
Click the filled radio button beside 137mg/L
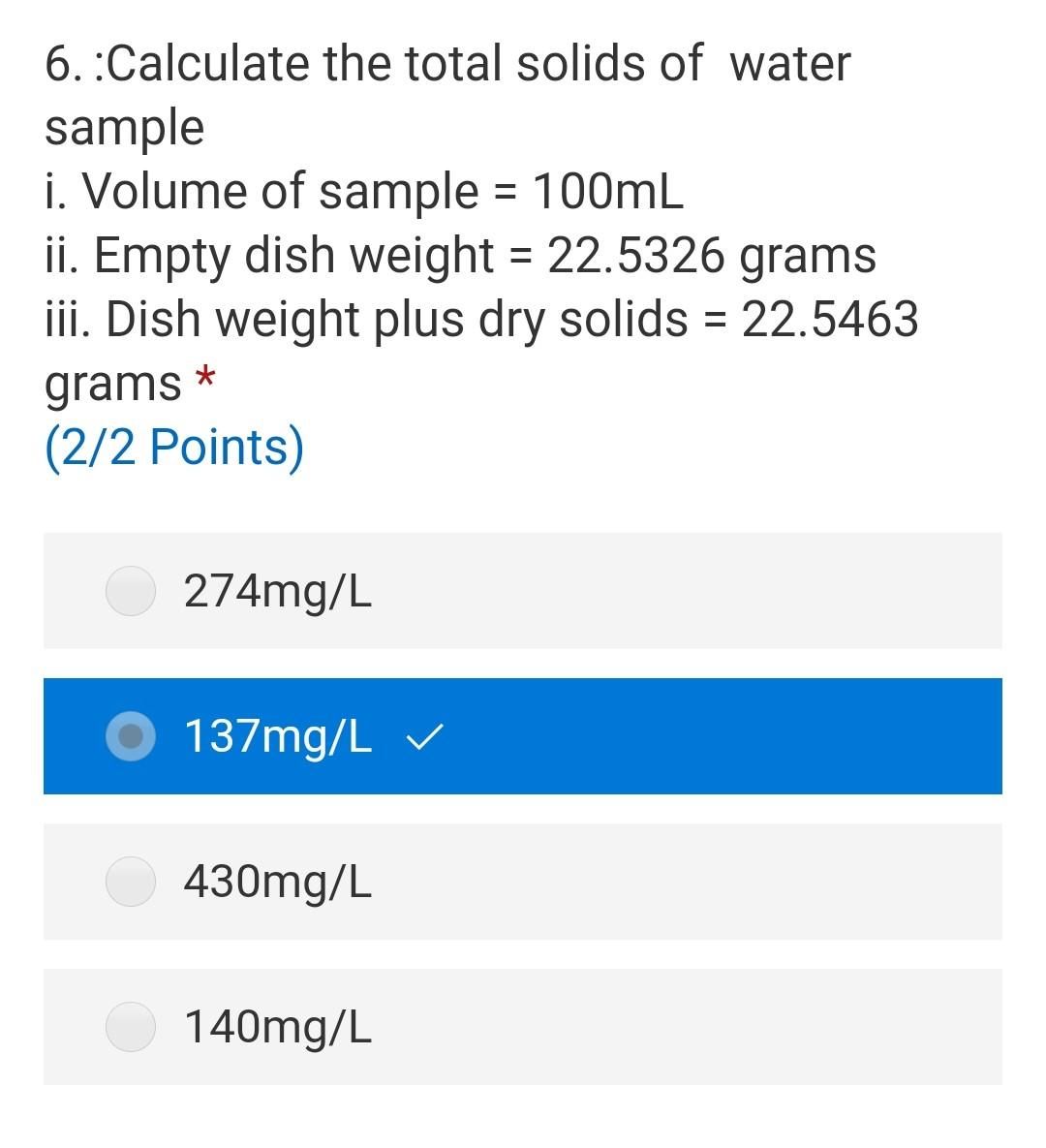pos(131,737)
